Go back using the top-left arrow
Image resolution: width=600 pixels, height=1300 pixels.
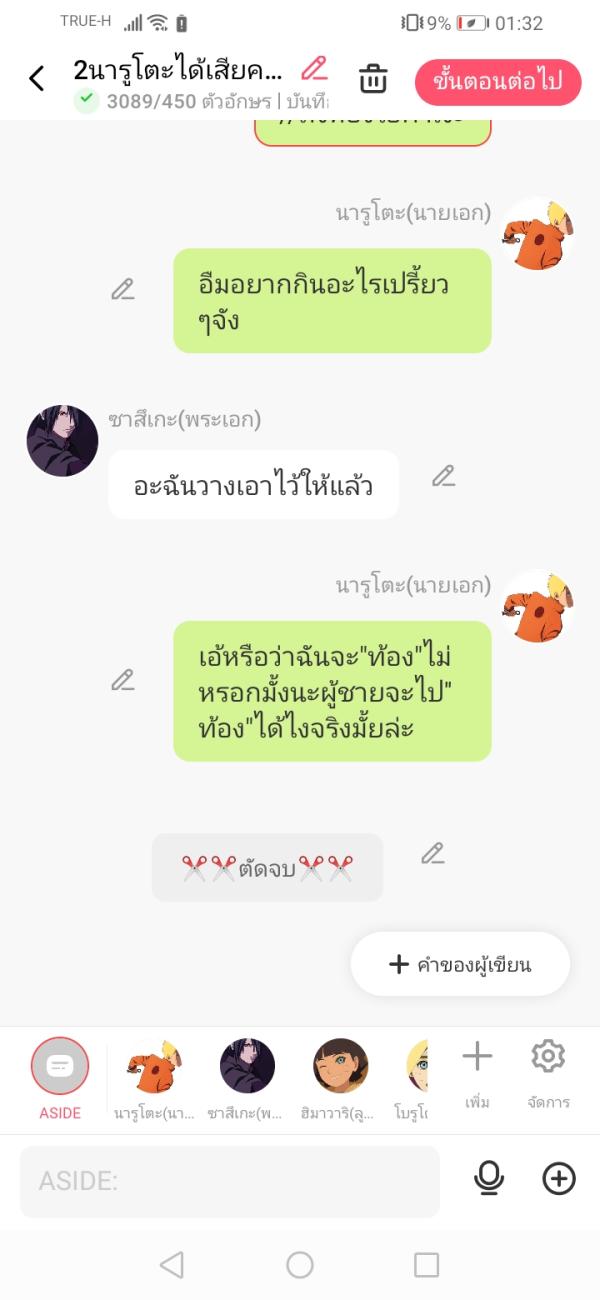click(37, 79)
